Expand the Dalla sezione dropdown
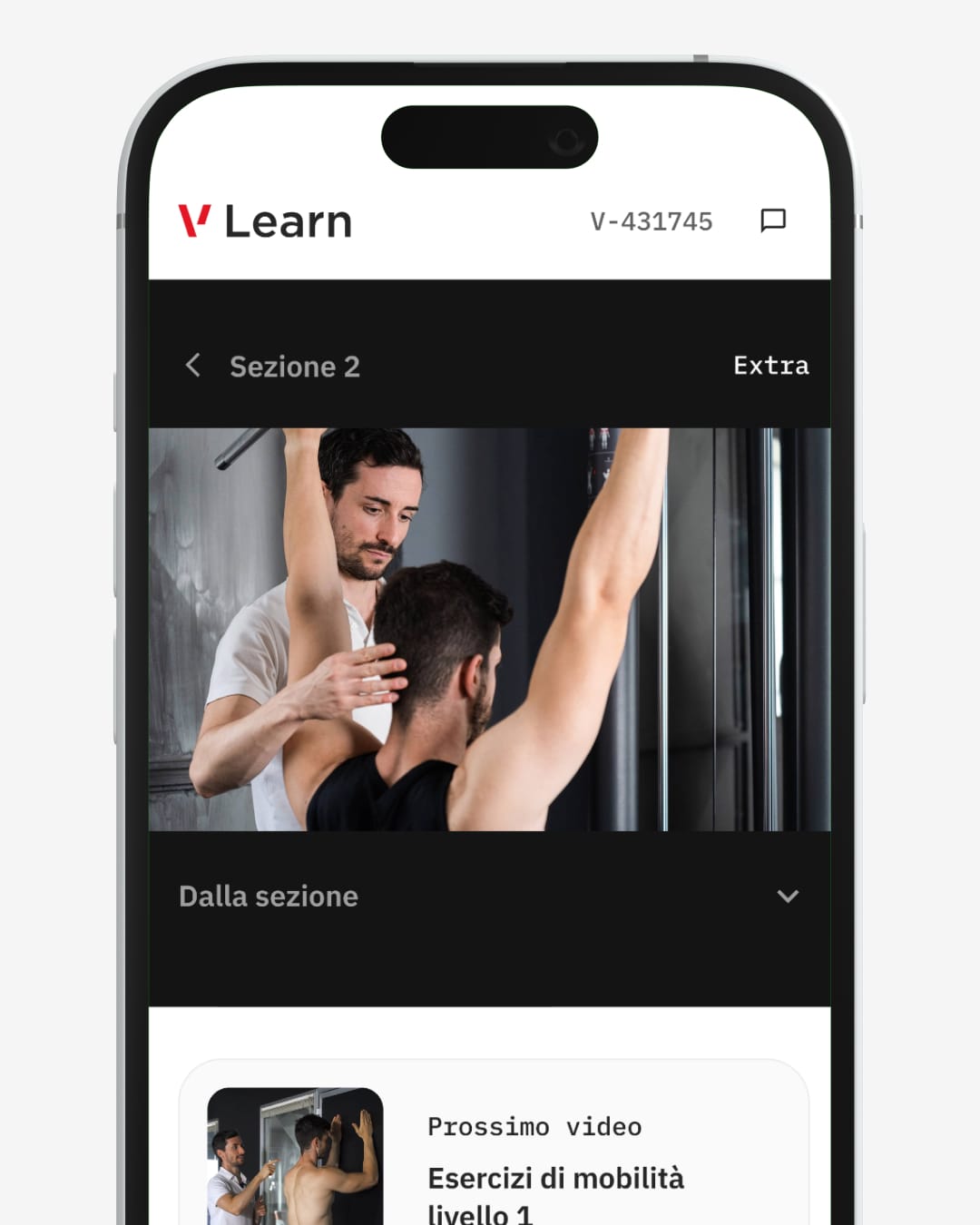The image size is (980, 1225). [787, 897]
